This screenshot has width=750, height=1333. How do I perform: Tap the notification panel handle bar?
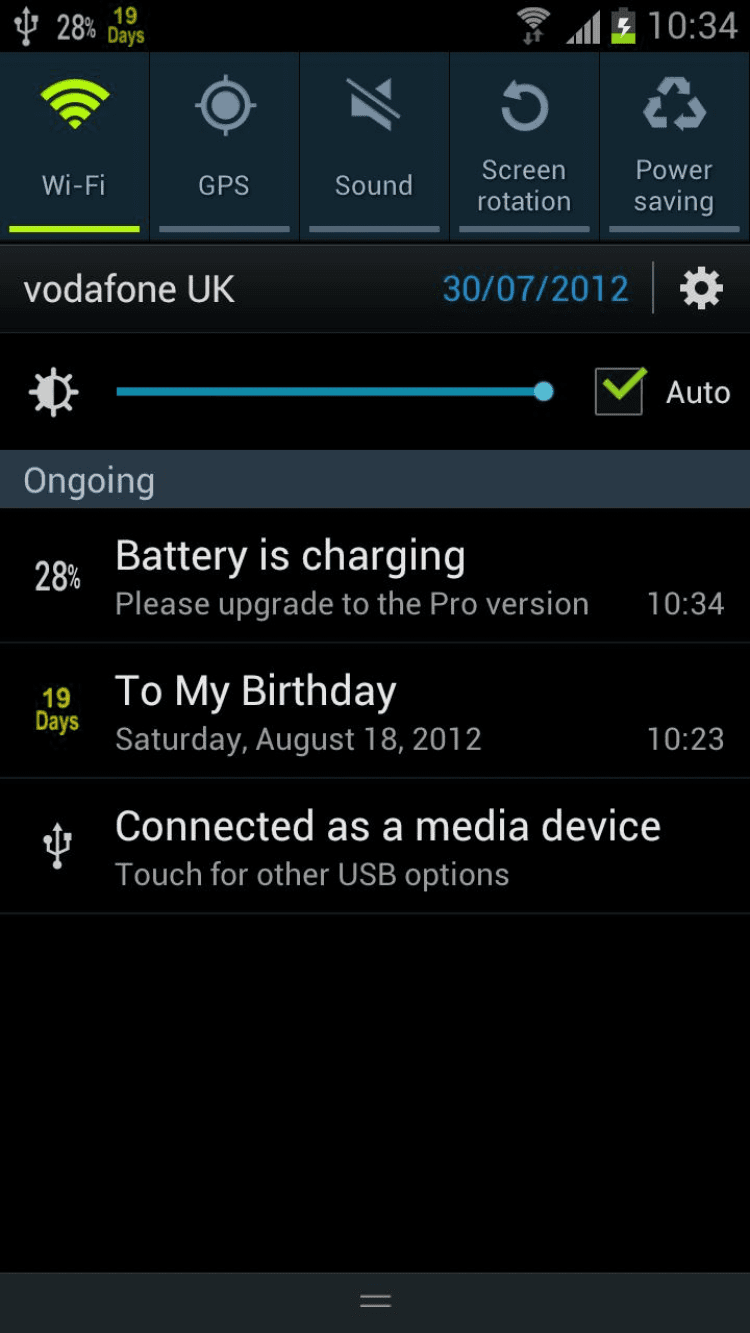[x=375, y=1301]
